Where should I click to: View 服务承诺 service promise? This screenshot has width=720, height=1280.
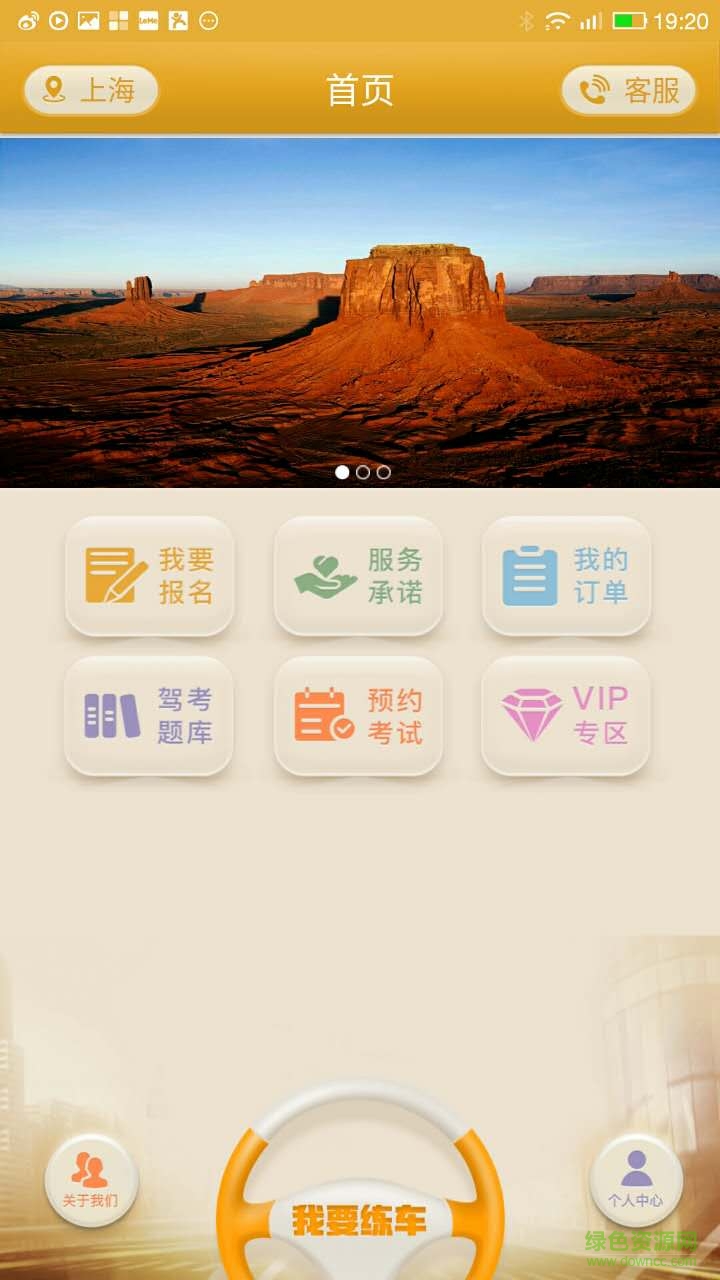358,576
